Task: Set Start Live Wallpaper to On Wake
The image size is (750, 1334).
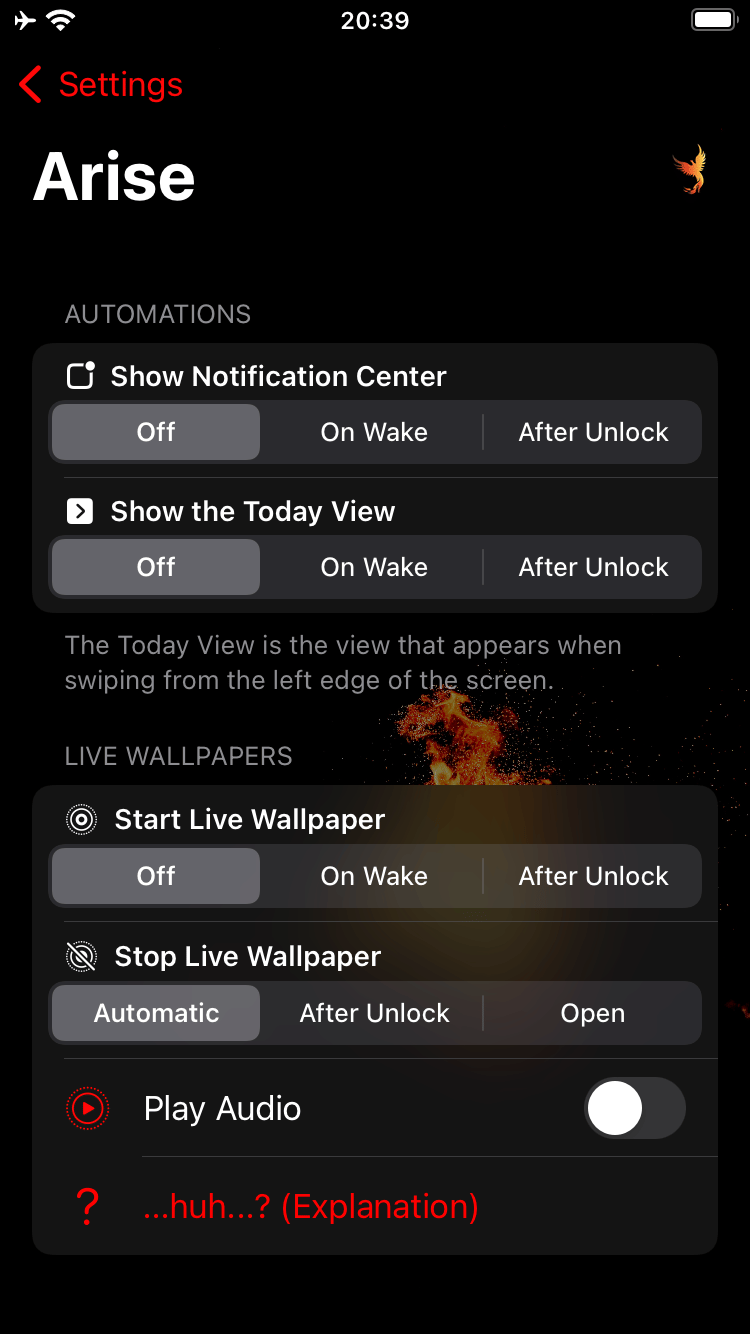Action: [x=374, y=876]
